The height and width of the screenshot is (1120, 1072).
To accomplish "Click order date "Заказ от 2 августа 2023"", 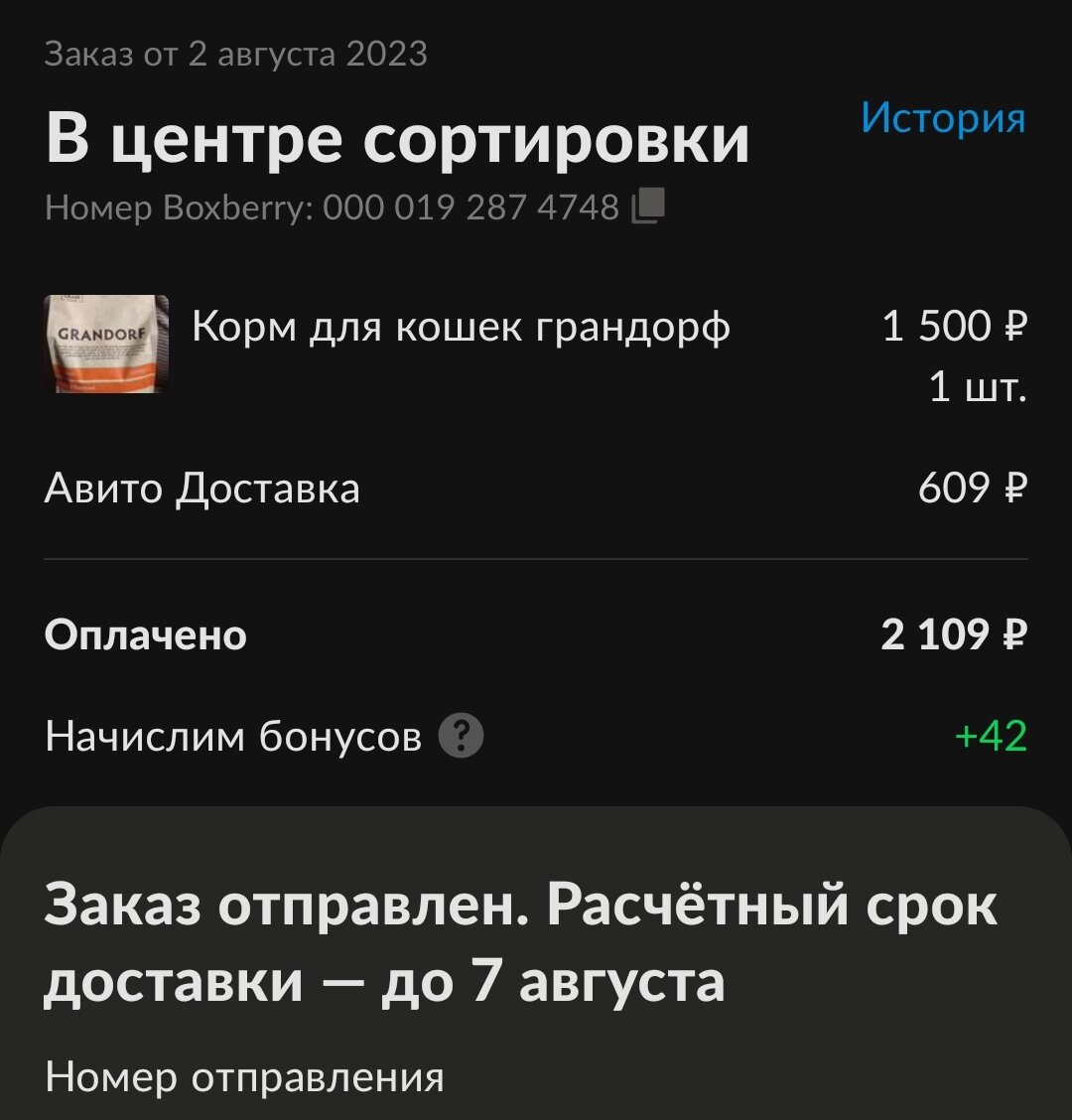I will (235, 55).
